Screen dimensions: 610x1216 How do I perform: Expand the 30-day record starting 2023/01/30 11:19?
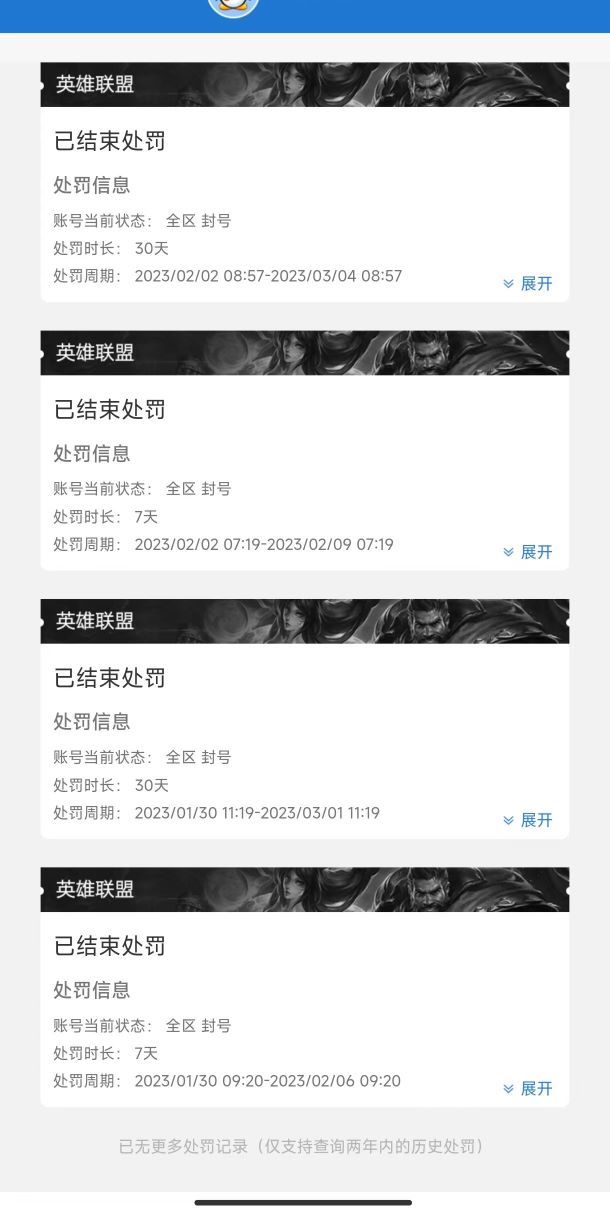click(527, 820)
